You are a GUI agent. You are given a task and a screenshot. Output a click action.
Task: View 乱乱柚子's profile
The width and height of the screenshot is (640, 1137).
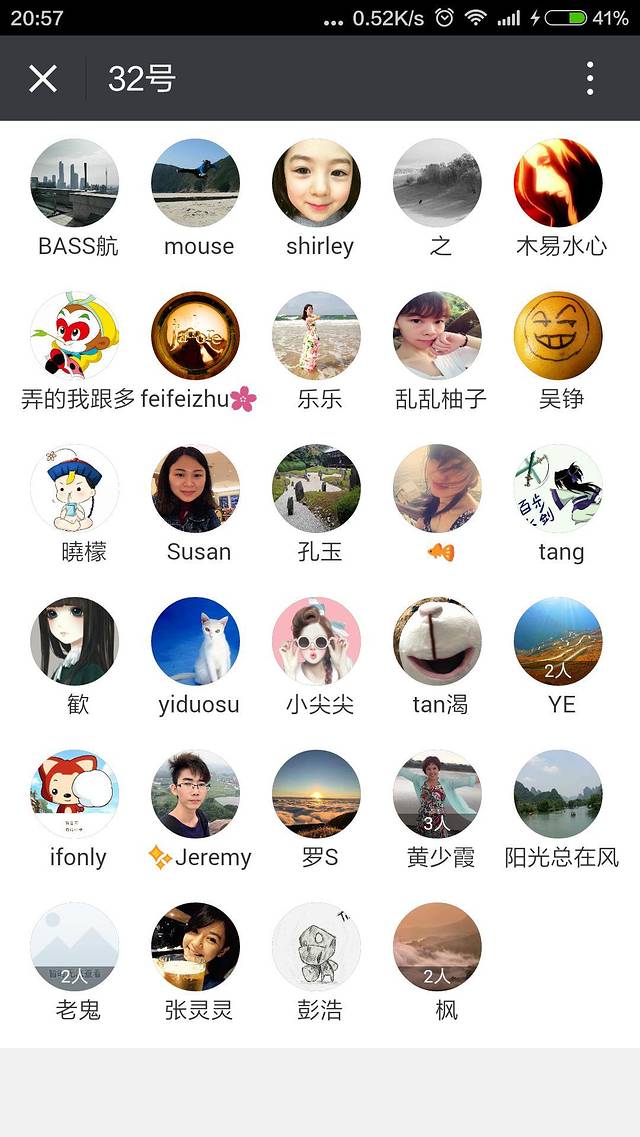pyautogui.click(x=438, y=336)
